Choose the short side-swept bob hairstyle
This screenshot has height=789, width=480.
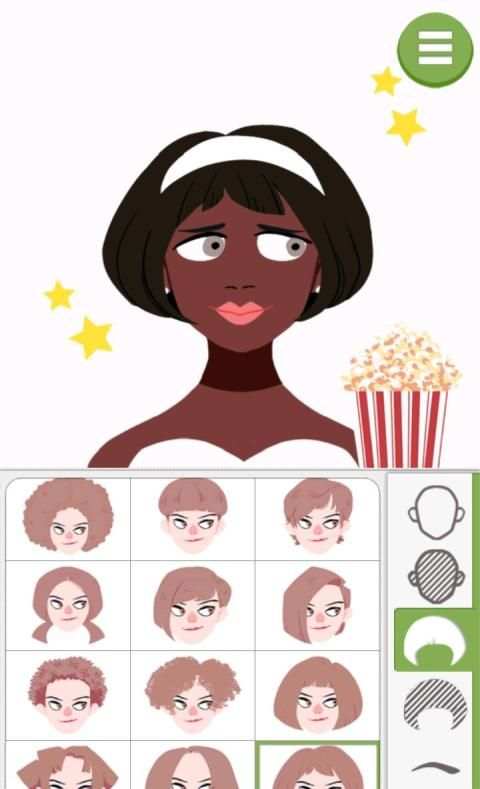(x=193, y=605)
